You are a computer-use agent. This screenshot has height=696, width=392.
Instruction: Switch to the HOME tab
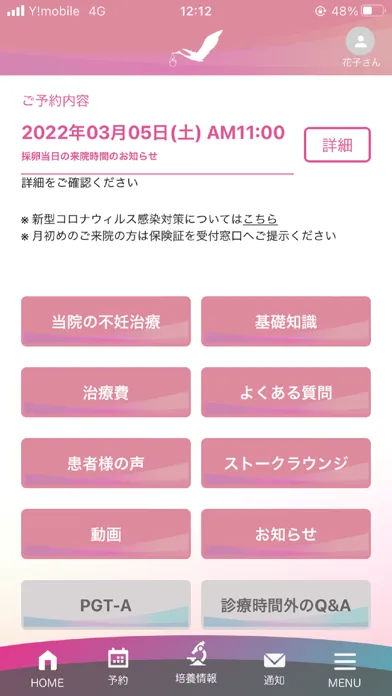tap(47, 669)
